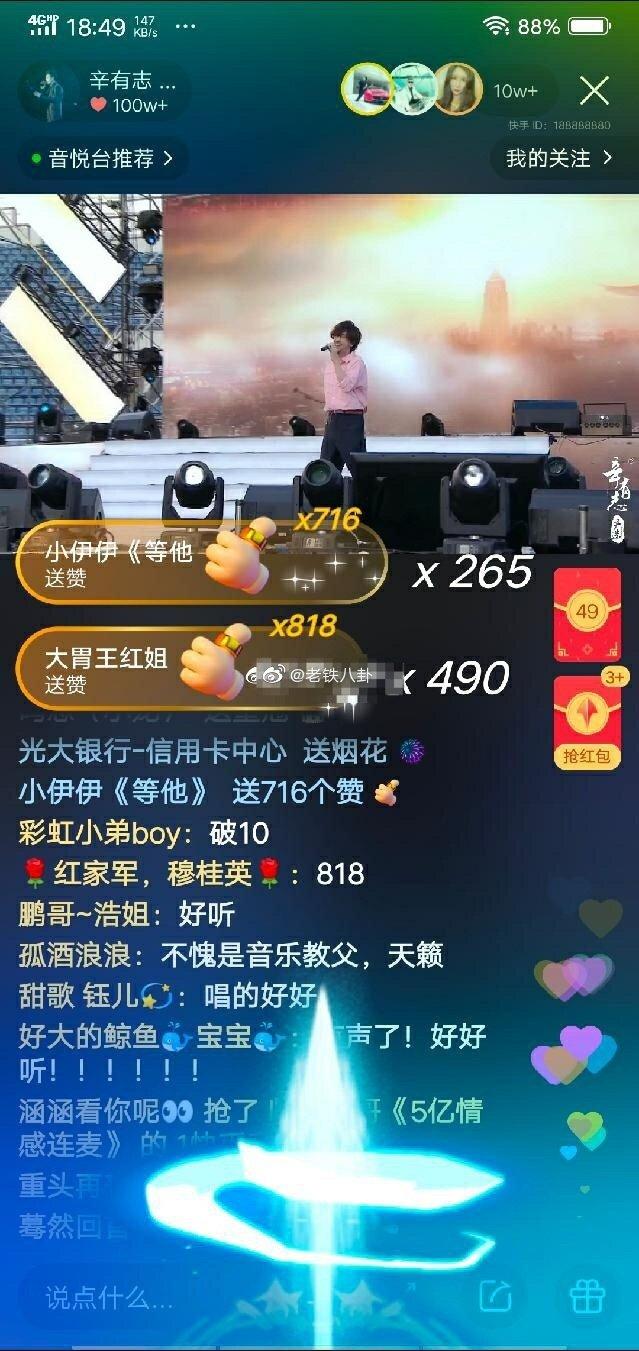This screenshot has width=639, height=1351.
Task: Tap the 抢红包 red packet
Action: click(x=587, y=725)
